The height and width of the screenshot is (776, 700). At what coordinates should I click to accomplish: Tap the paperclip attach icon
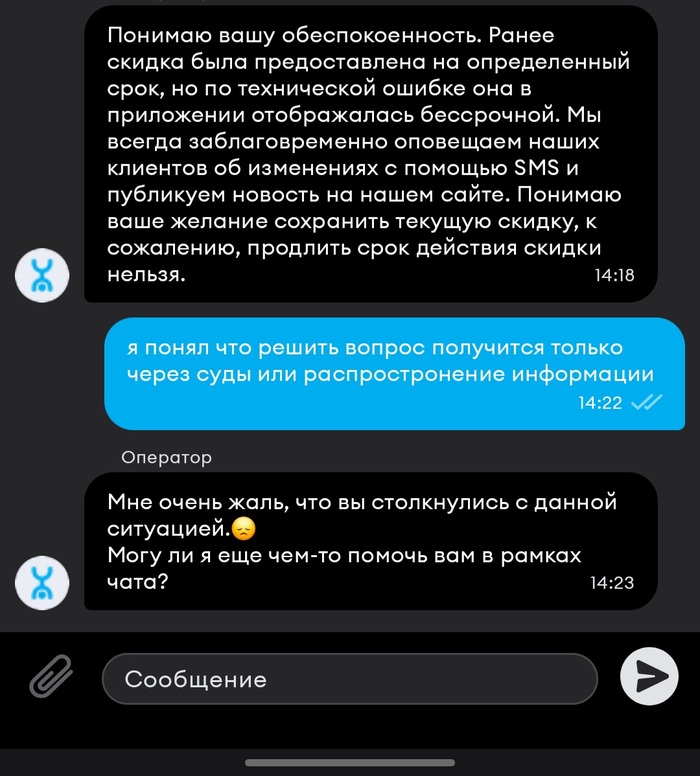(x=50, y=679)
